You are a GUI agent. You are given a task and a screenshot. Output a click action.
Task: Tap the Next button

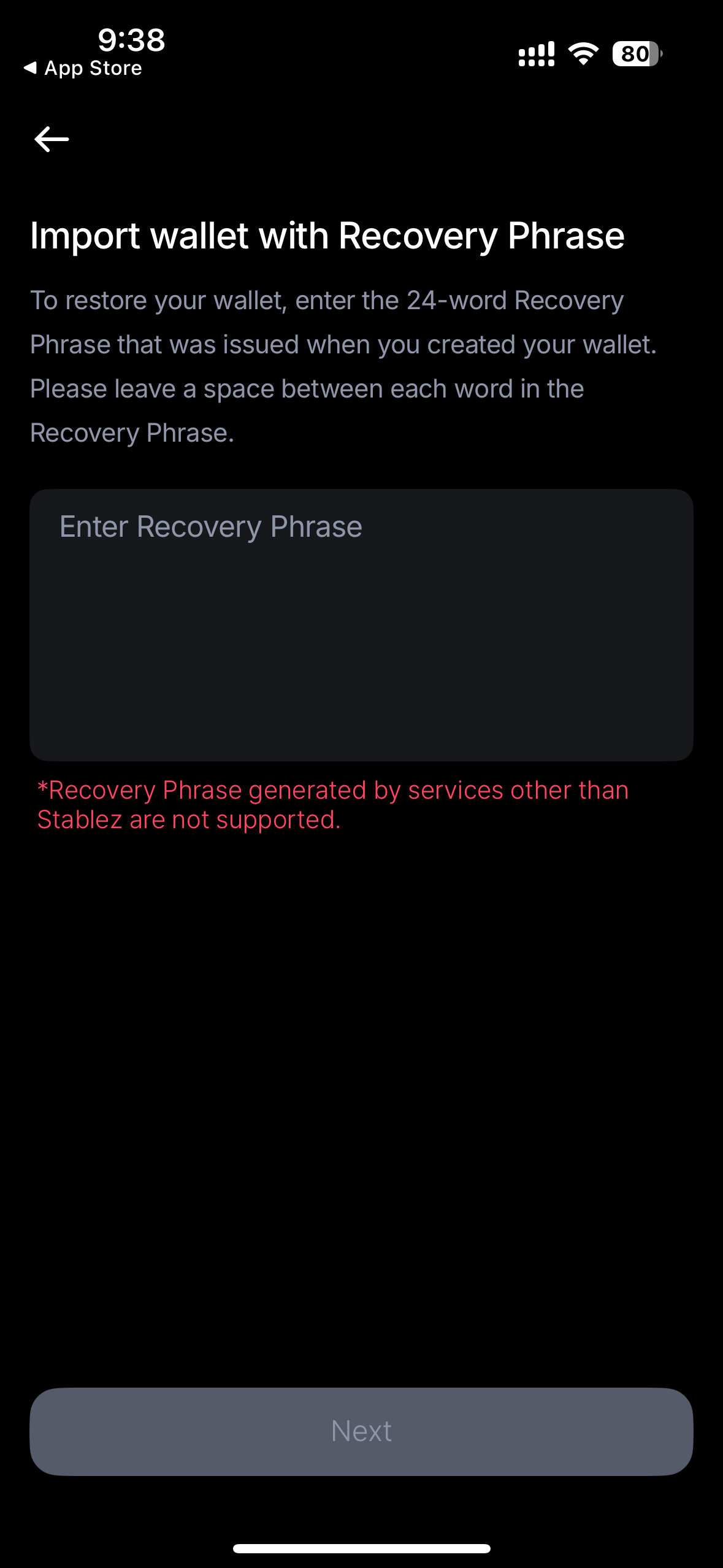point(361,1431)
